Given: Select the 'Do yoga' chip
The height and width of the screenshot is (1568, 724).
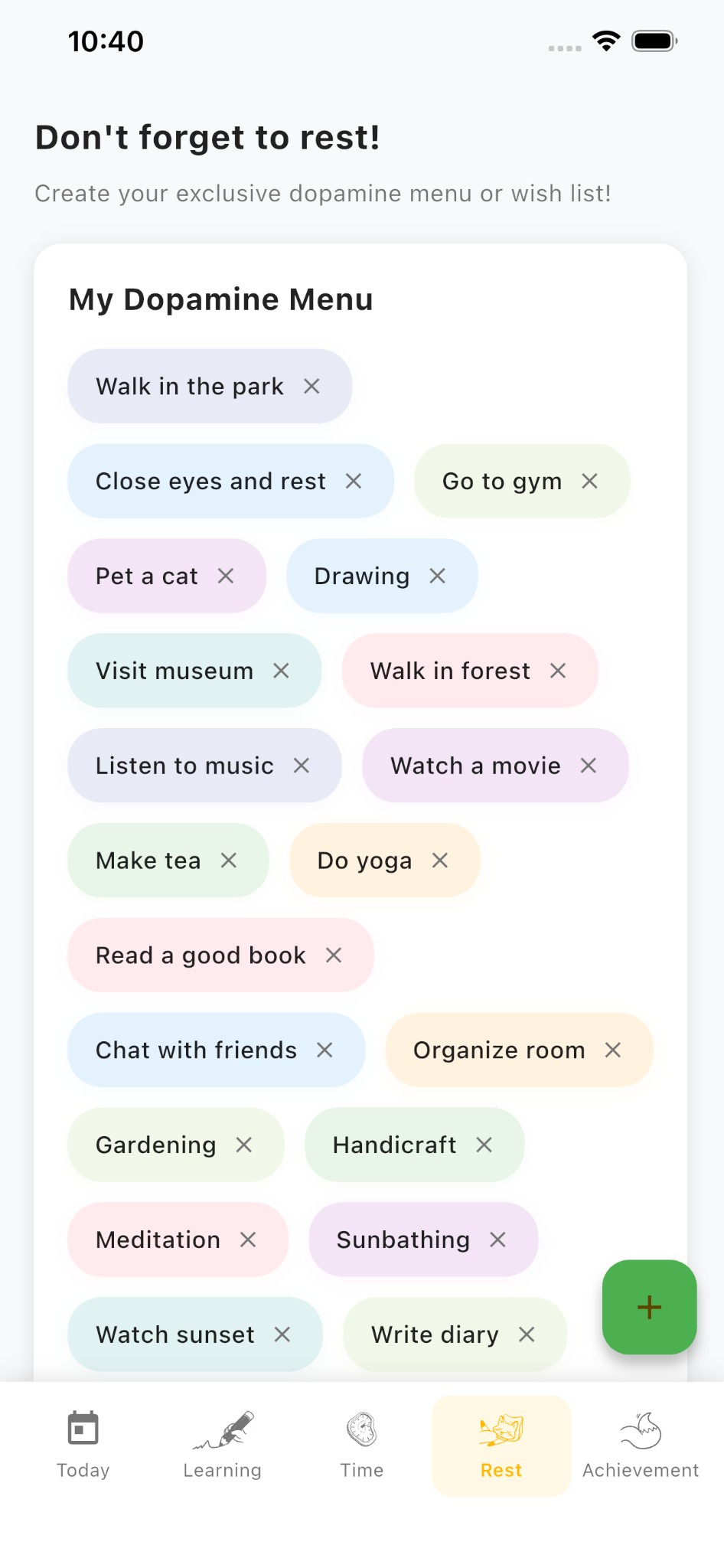Looking at the screenshot, I should pyautogui.click(x=383, y=860).
